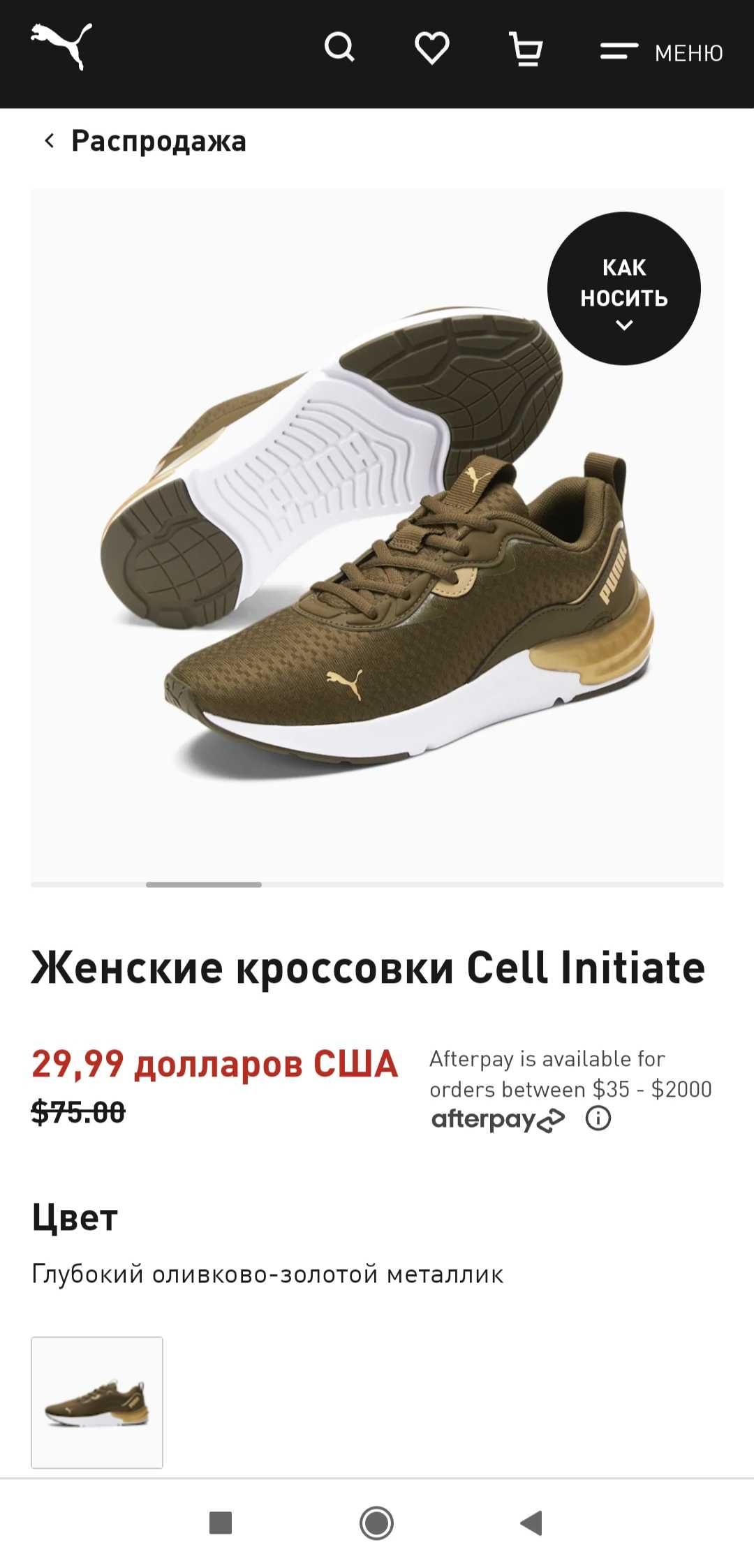Viewport: 754px width, 1568px height.
Task: Tap the system back button
Action: [532, 1523]
